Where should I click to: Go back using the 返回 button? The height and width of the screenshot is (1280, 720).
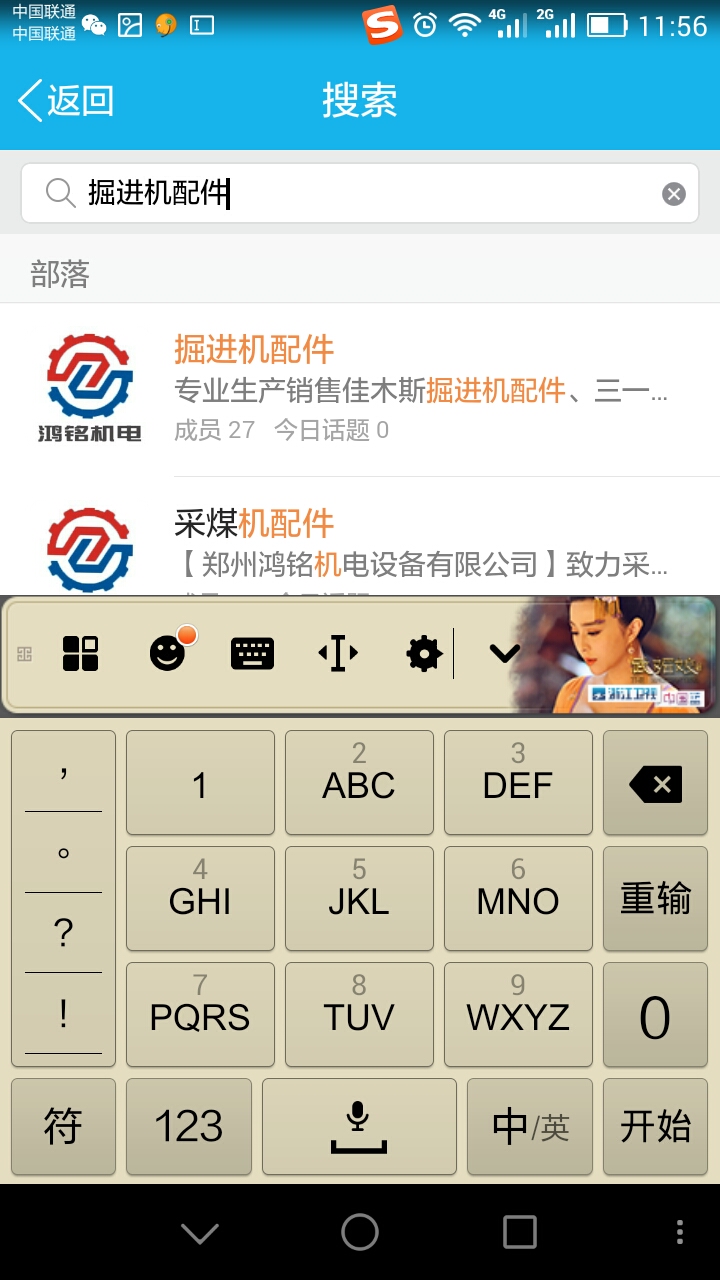[x=66, y=101]
